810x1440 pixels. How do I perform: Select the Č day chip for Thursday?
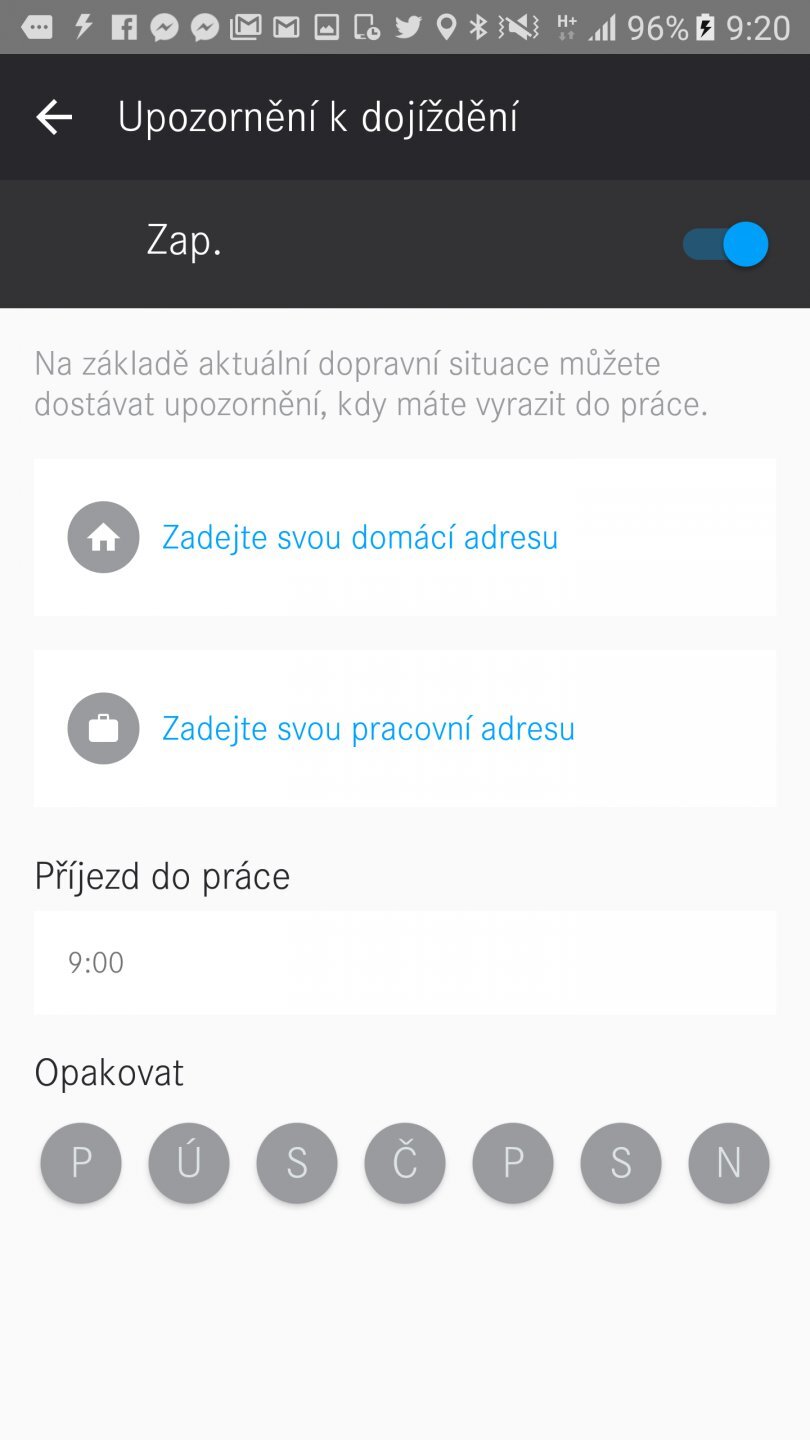tap(405, 1163)
